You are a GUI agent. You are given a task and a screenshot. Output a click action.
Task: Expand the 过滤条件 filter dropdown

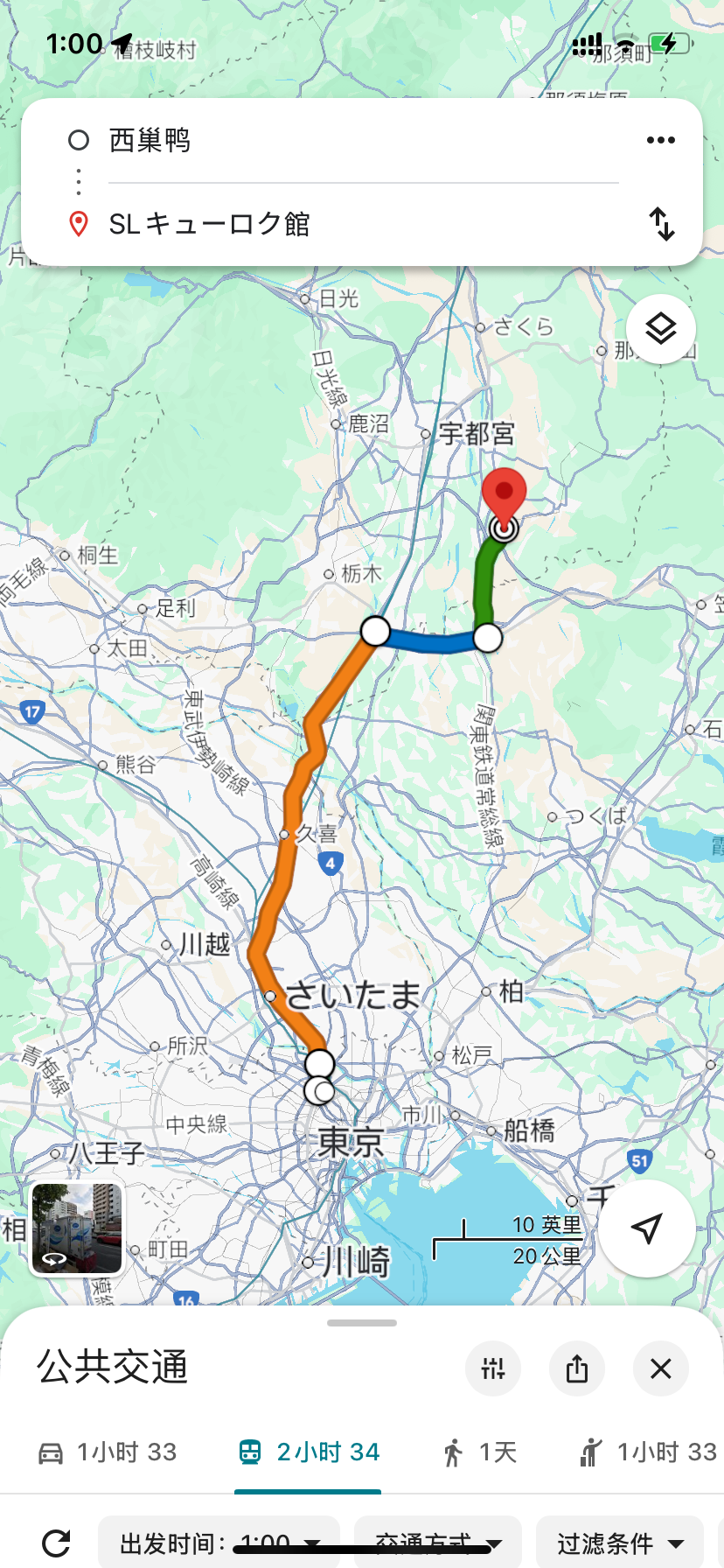(x=620, y=1543)
